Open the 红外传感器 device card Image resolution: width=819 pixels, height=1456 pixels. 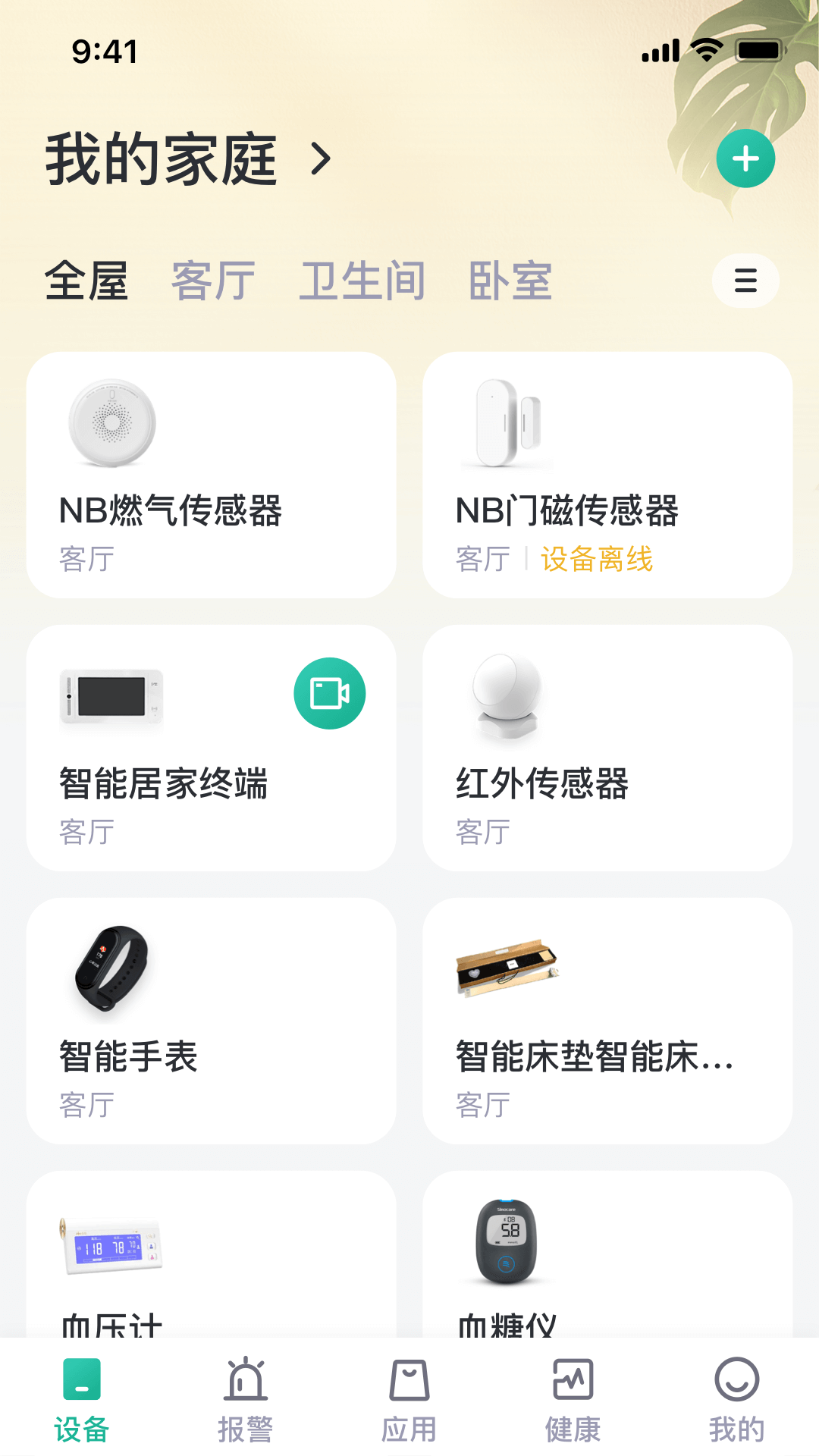pos(607,747)
